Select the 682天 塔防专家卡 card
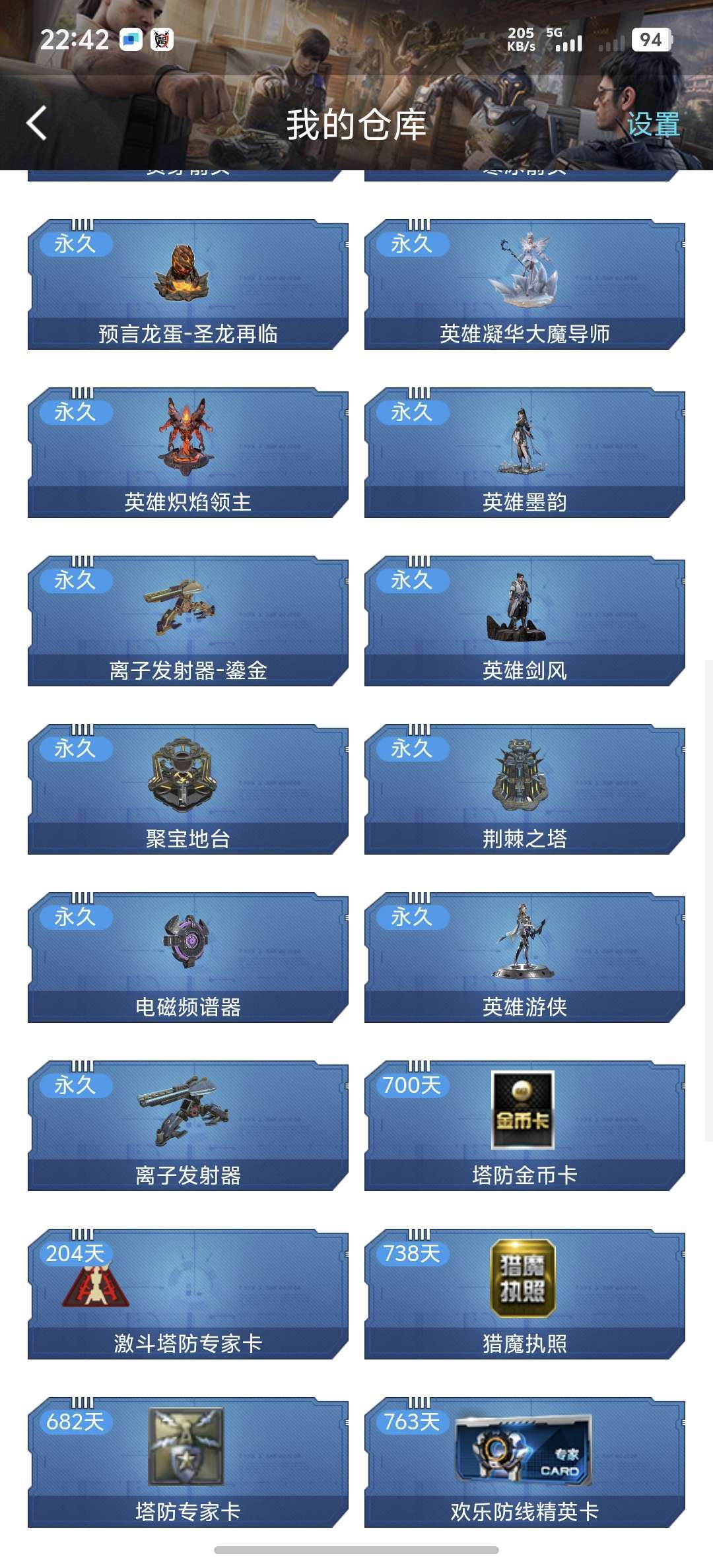This screenshot has width=713, height=1568. [x=188, y=1462]
